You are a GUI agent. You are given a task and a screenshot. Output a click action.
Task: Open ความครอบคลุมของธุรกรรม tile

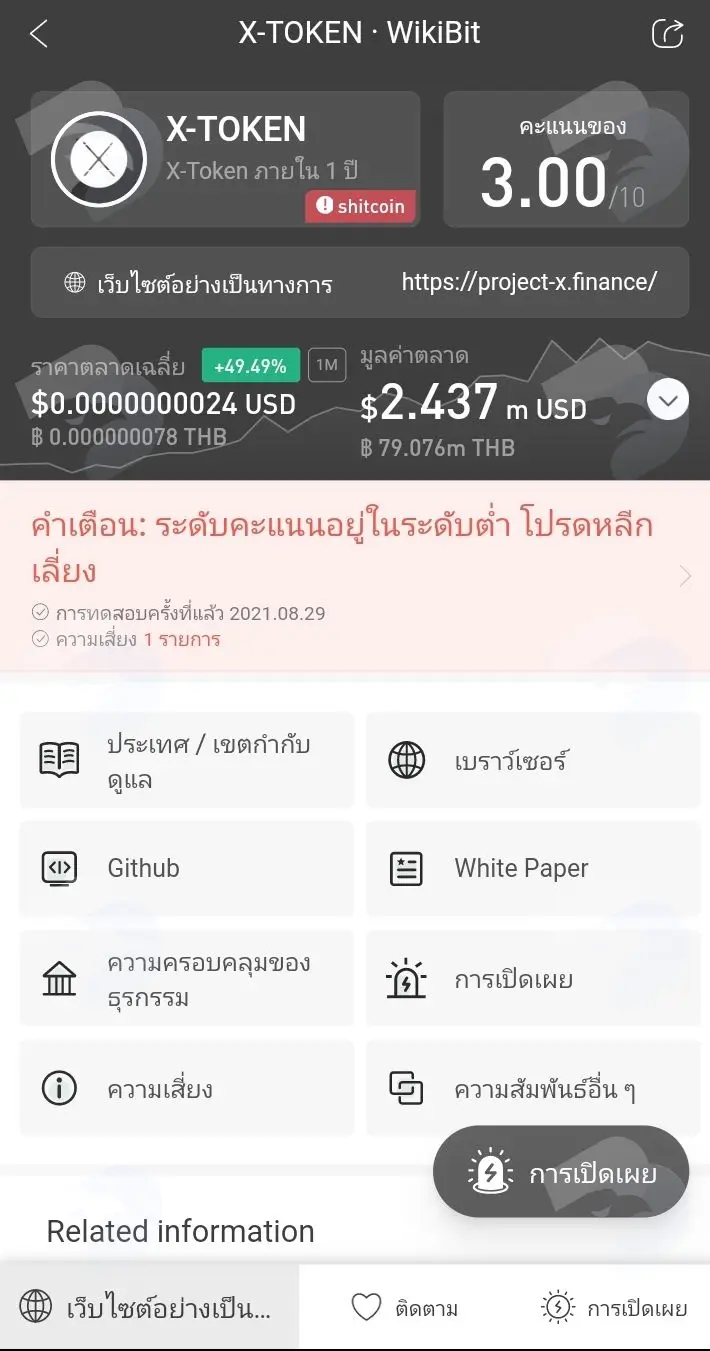[187, 979]
